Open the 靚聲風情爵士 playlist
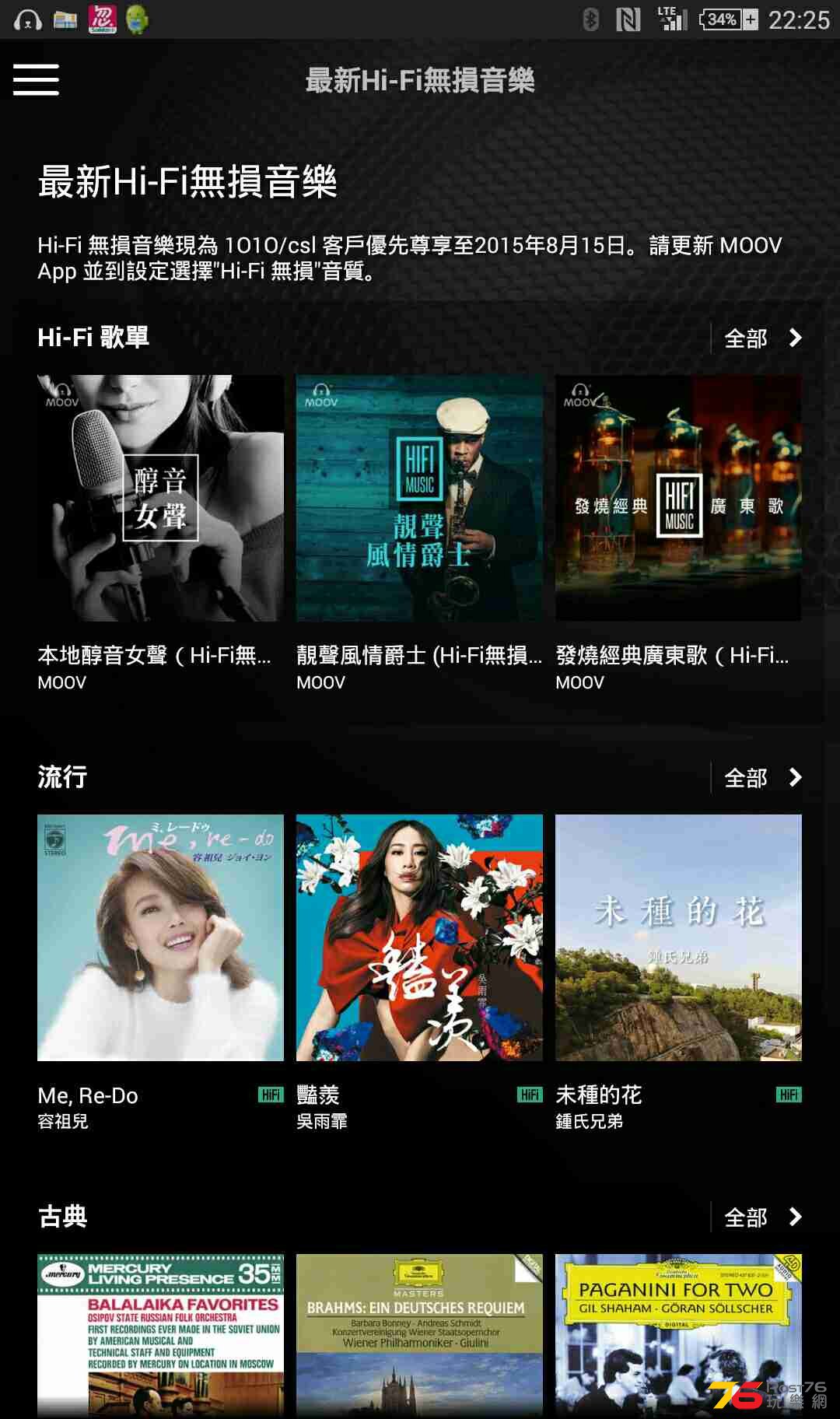The width and height of the screenshot is (840, 1419). (x=419, y=498)
